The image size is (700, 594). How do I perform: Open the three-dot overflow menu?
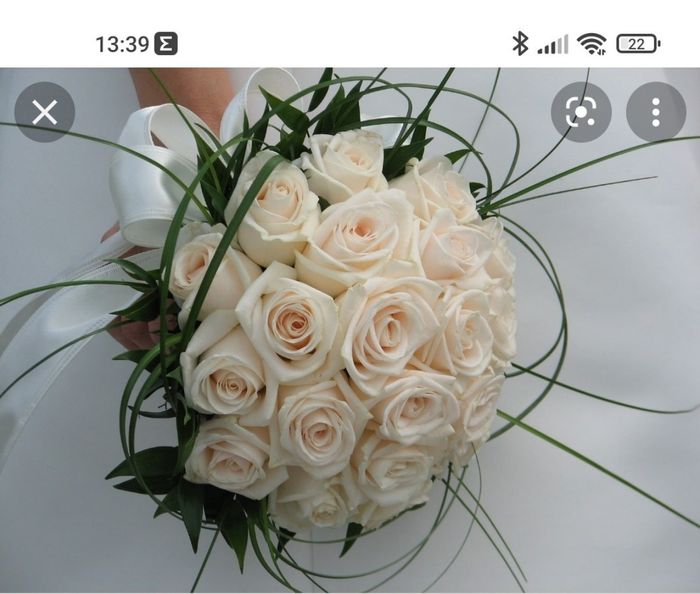pyautogui.click(x=655, y=112)
